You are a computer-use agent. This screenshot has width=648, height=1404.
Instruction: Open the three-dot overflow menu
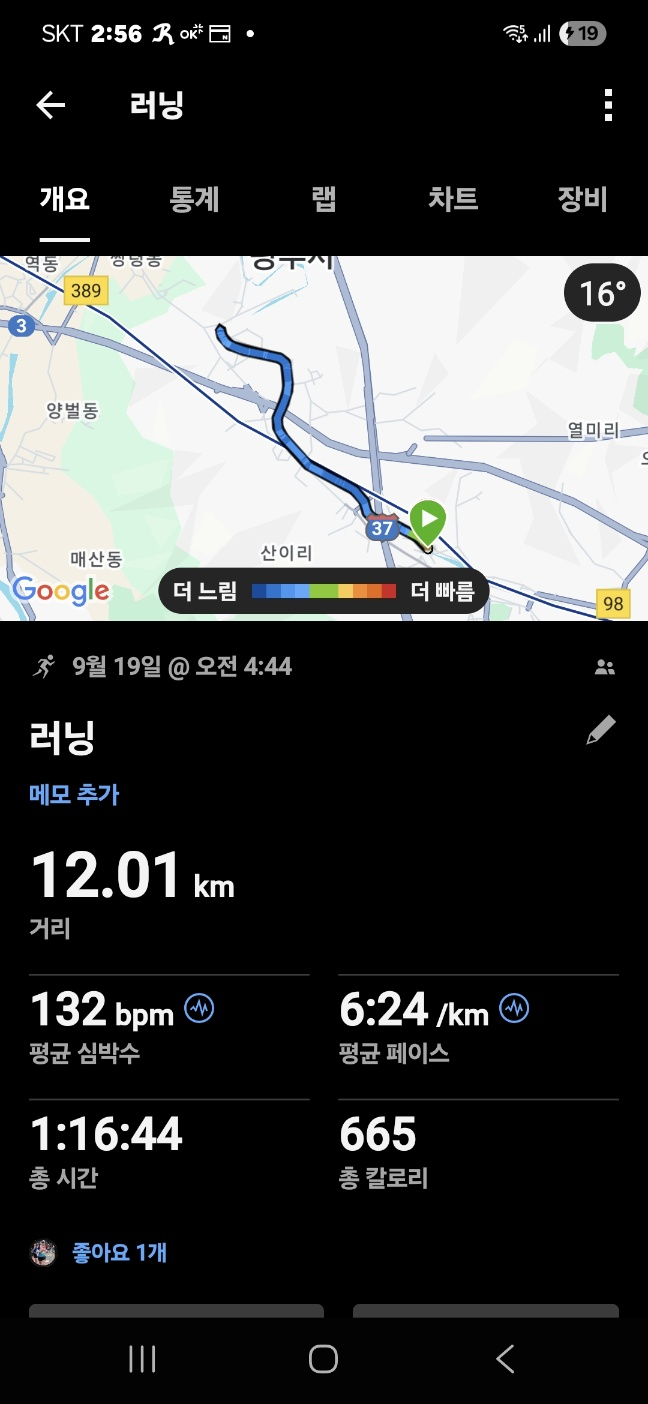point(607,105)
